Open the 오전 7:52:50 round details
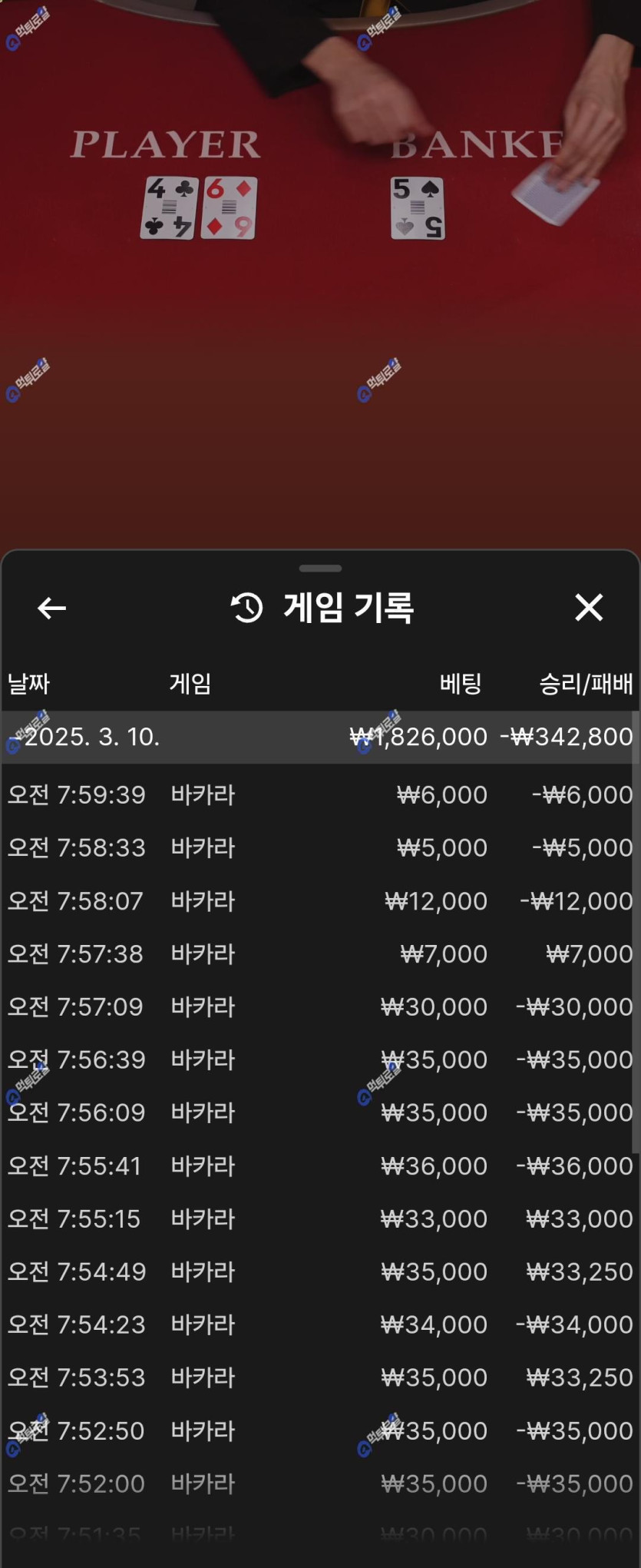This screenshot has width=641, height=1568. (319, 1430)
